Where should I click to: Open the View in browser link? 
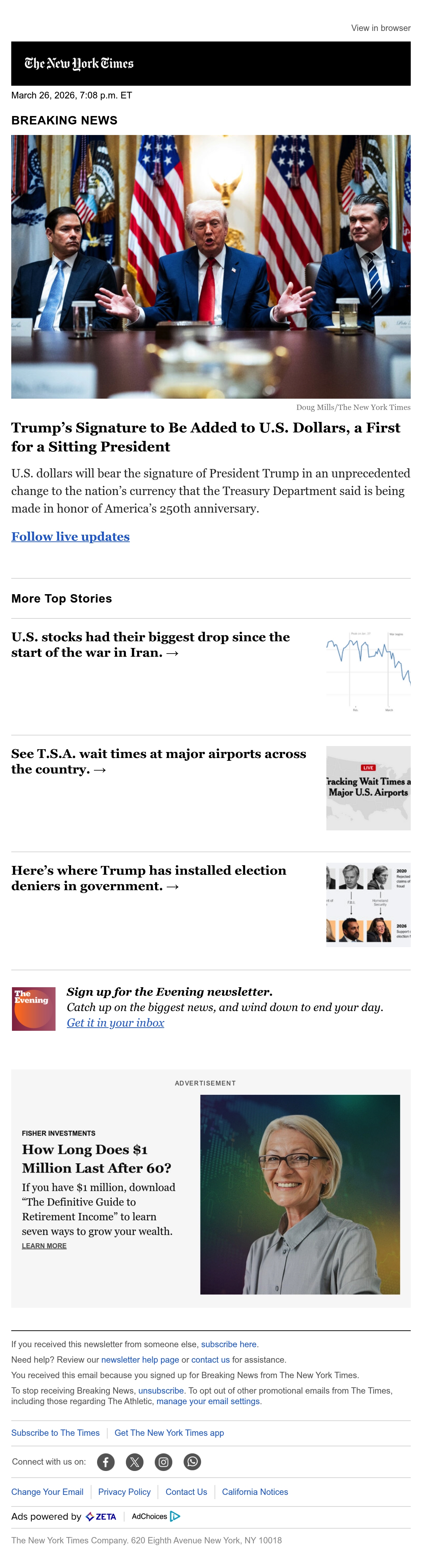(x=381, y=28)
